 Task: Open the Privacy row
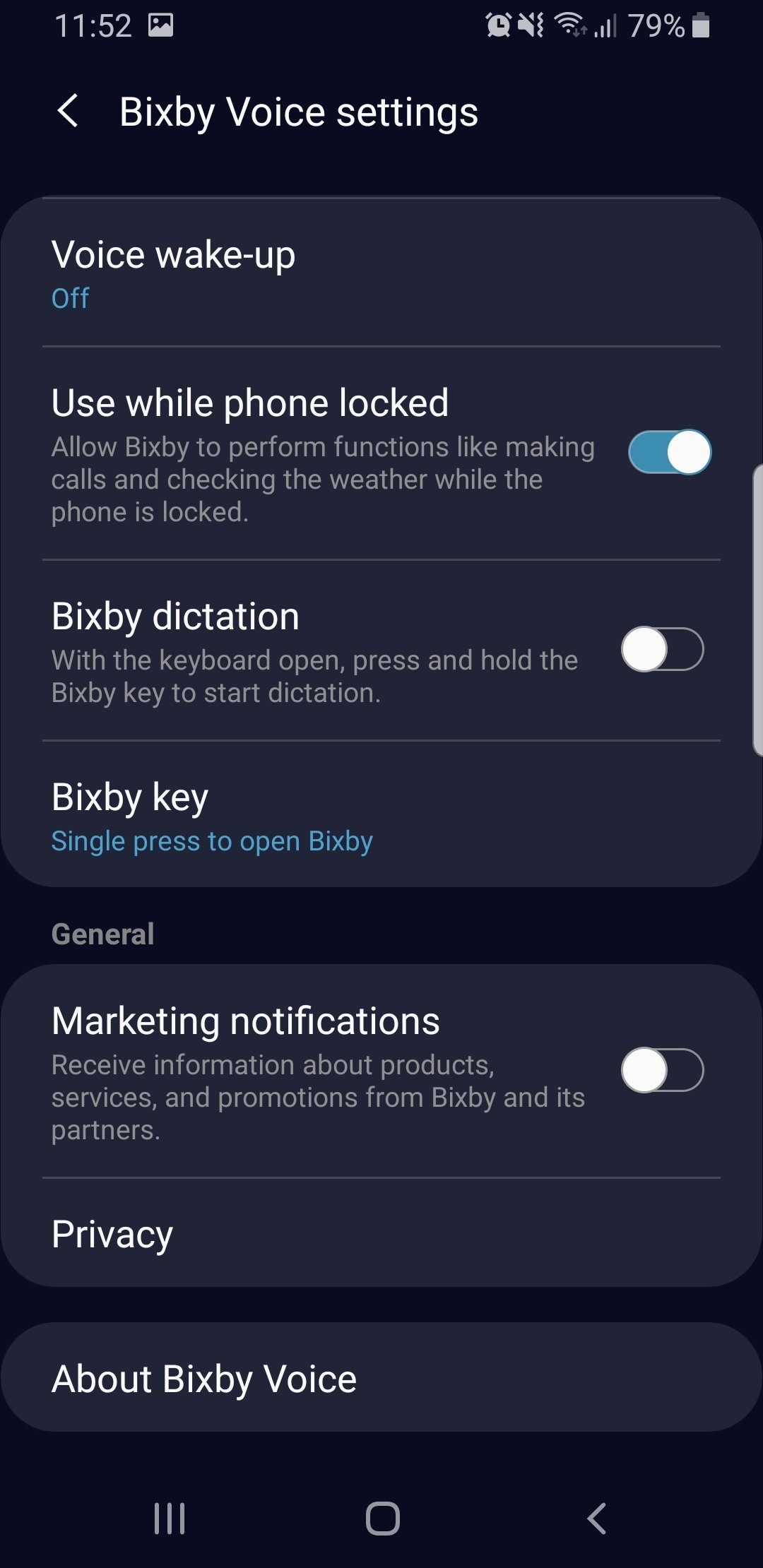[381, 1233]
